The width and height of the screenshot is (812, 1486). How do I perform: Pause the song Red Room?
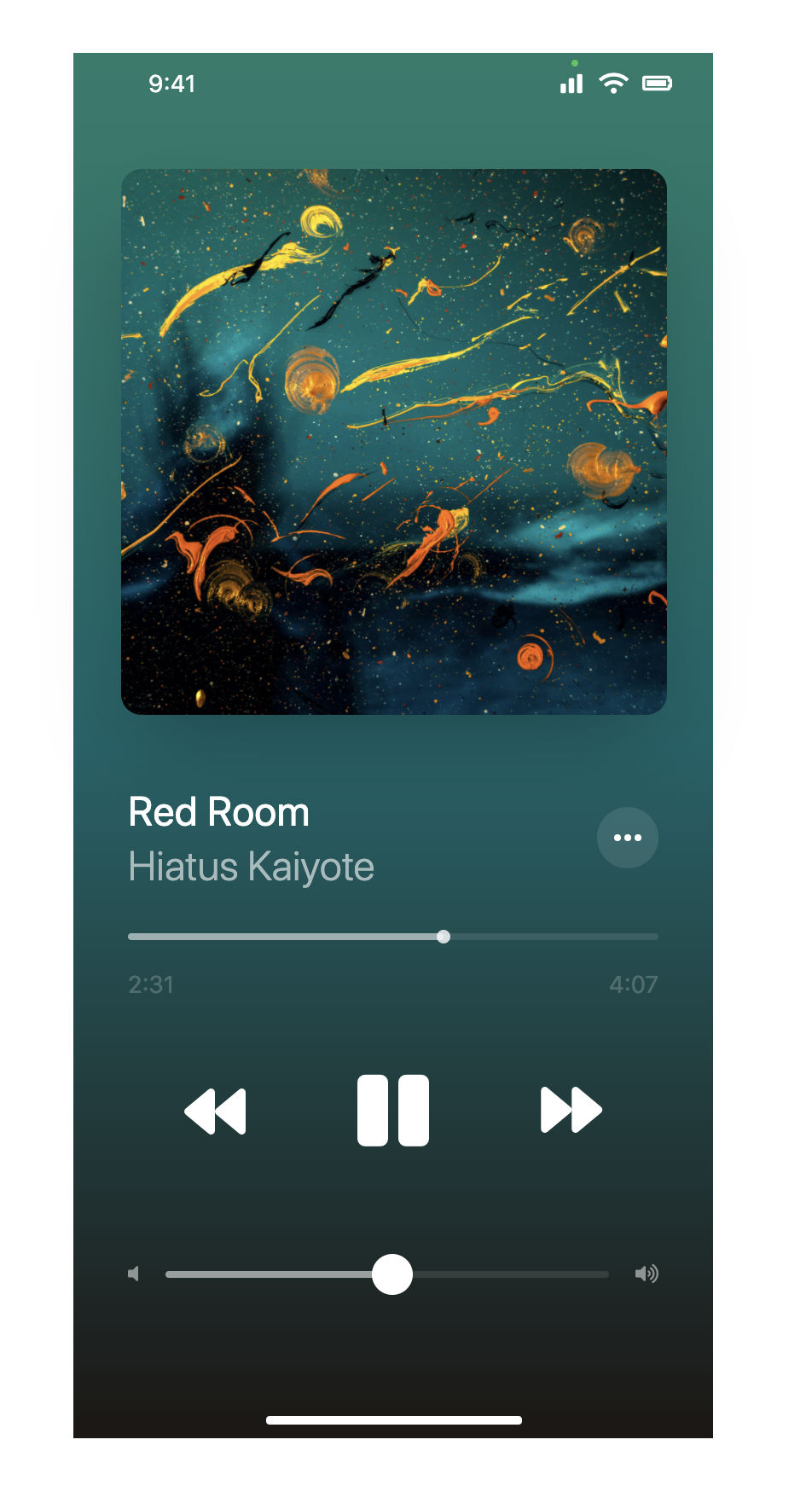[392, 1110]
